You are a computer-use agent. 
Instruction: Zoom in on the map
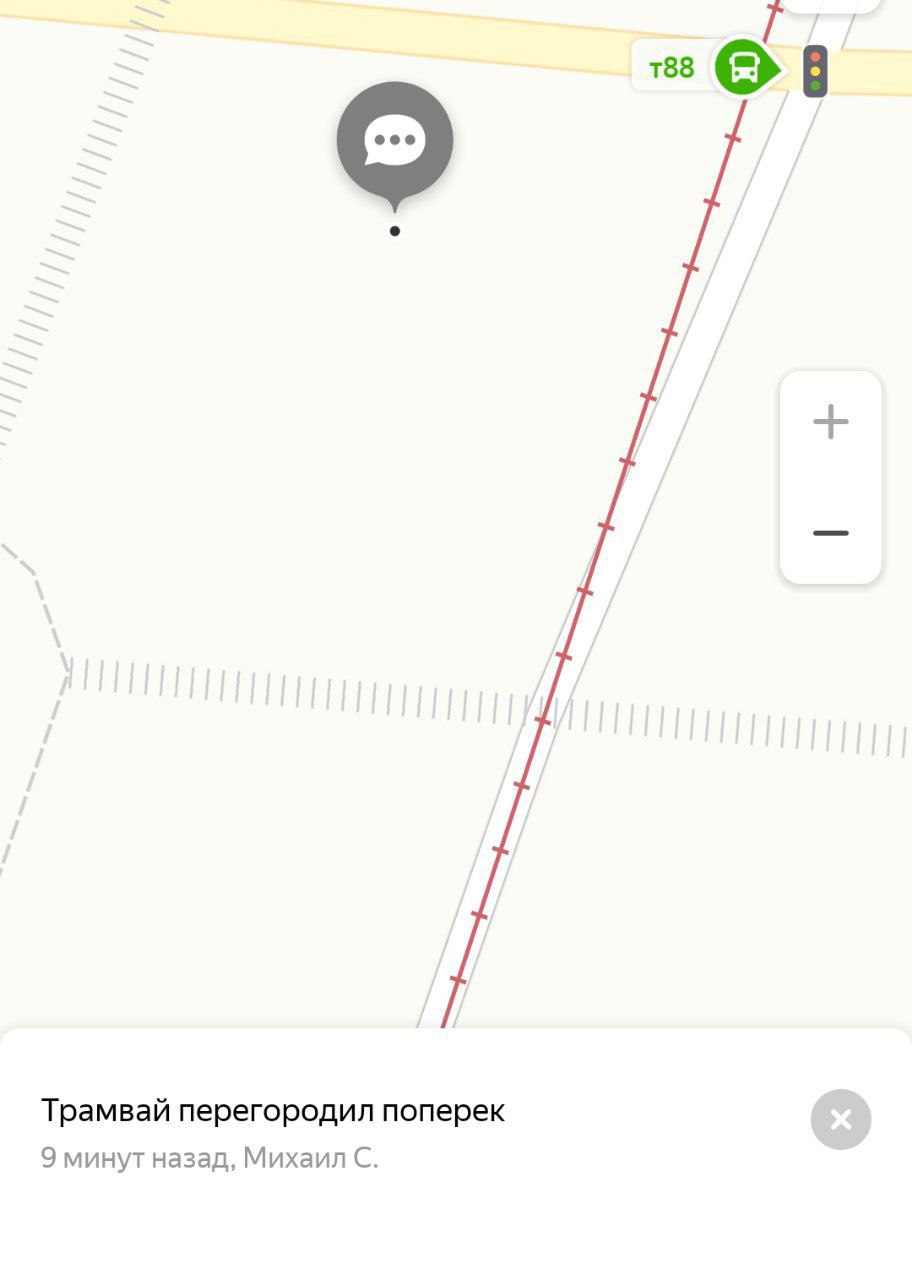(x=830, y=422)
